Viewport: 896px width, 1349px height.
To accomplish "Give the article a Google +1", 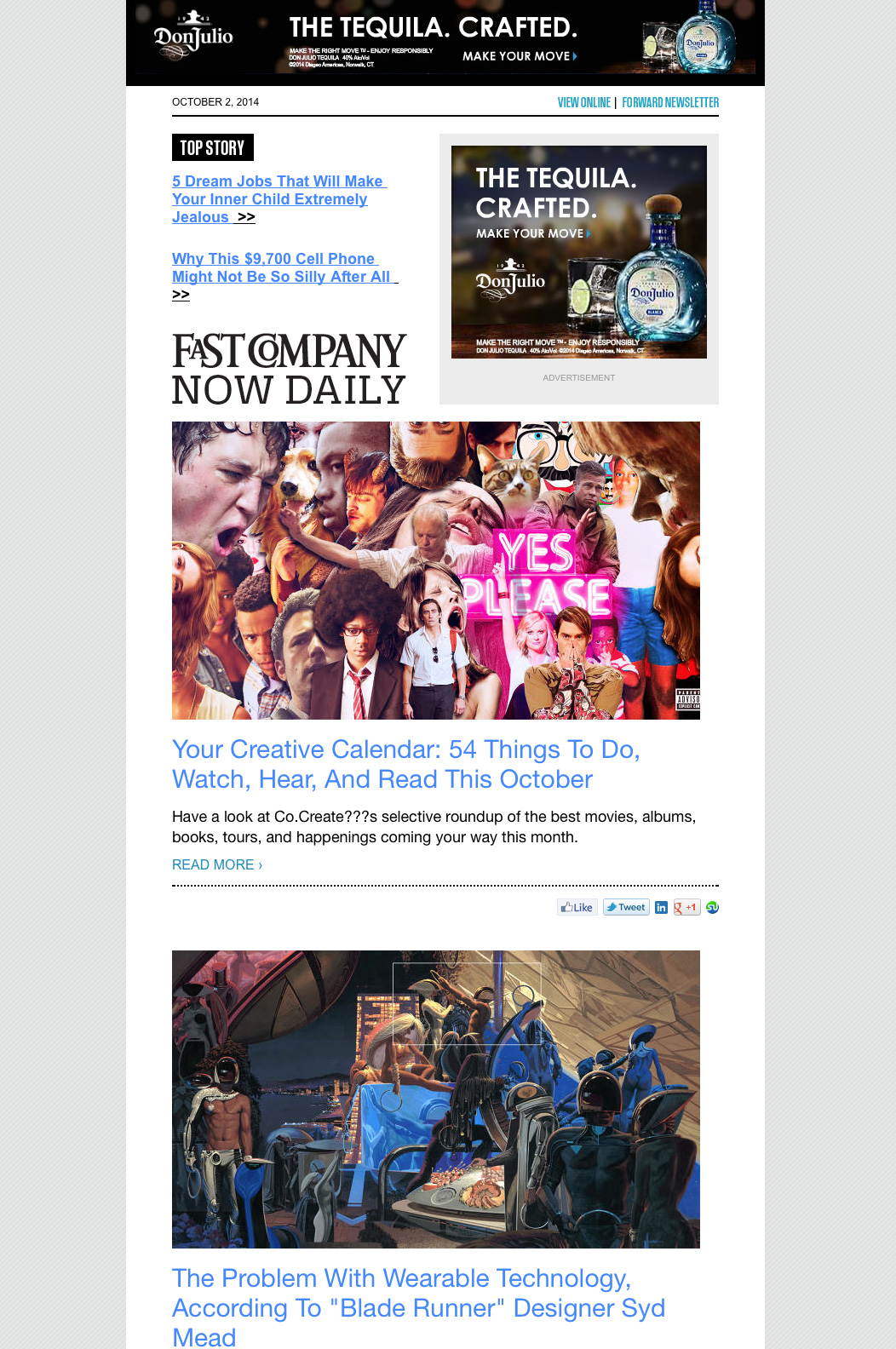I will pyautogui.click(x=686, y=907).
